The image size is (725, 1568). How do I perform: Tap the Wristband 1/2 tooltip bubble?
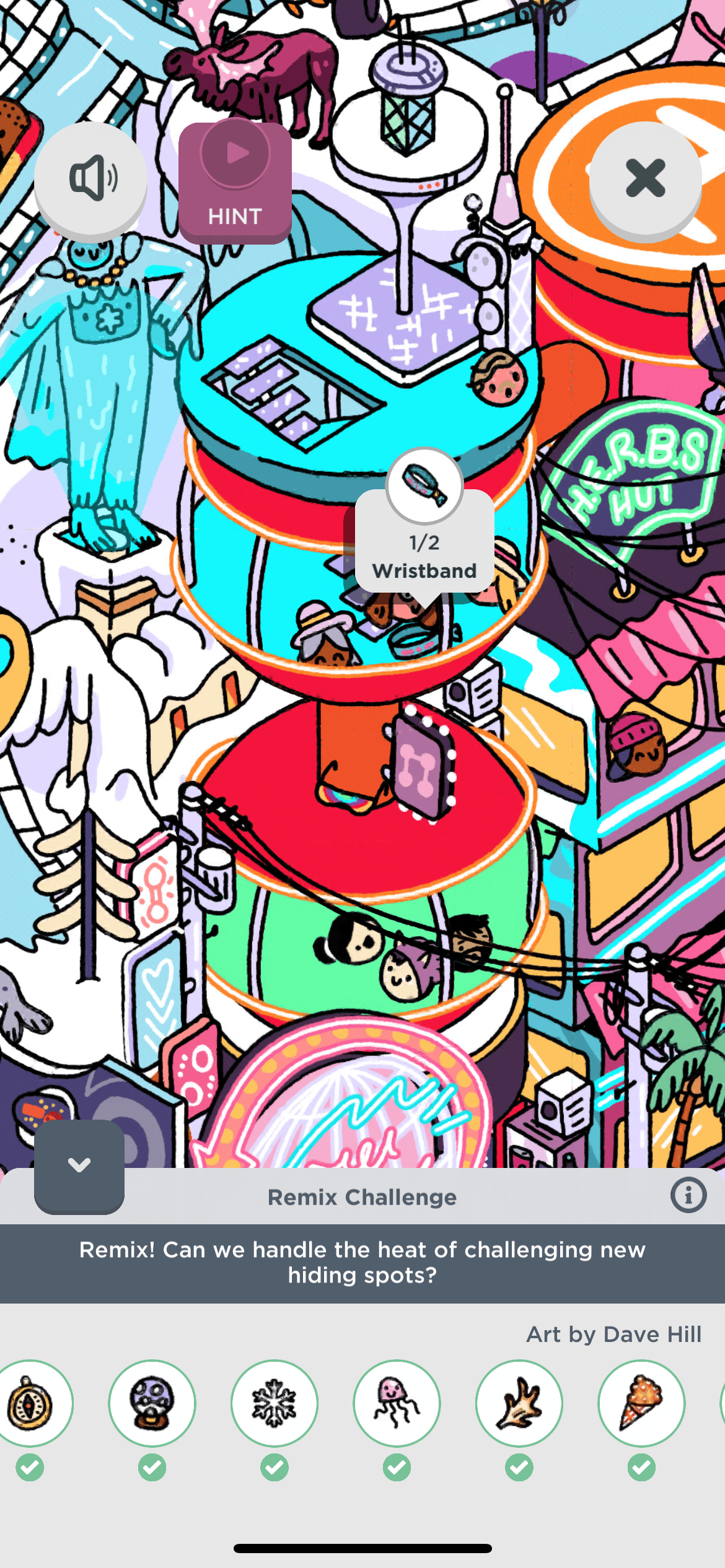coord(424,540)
